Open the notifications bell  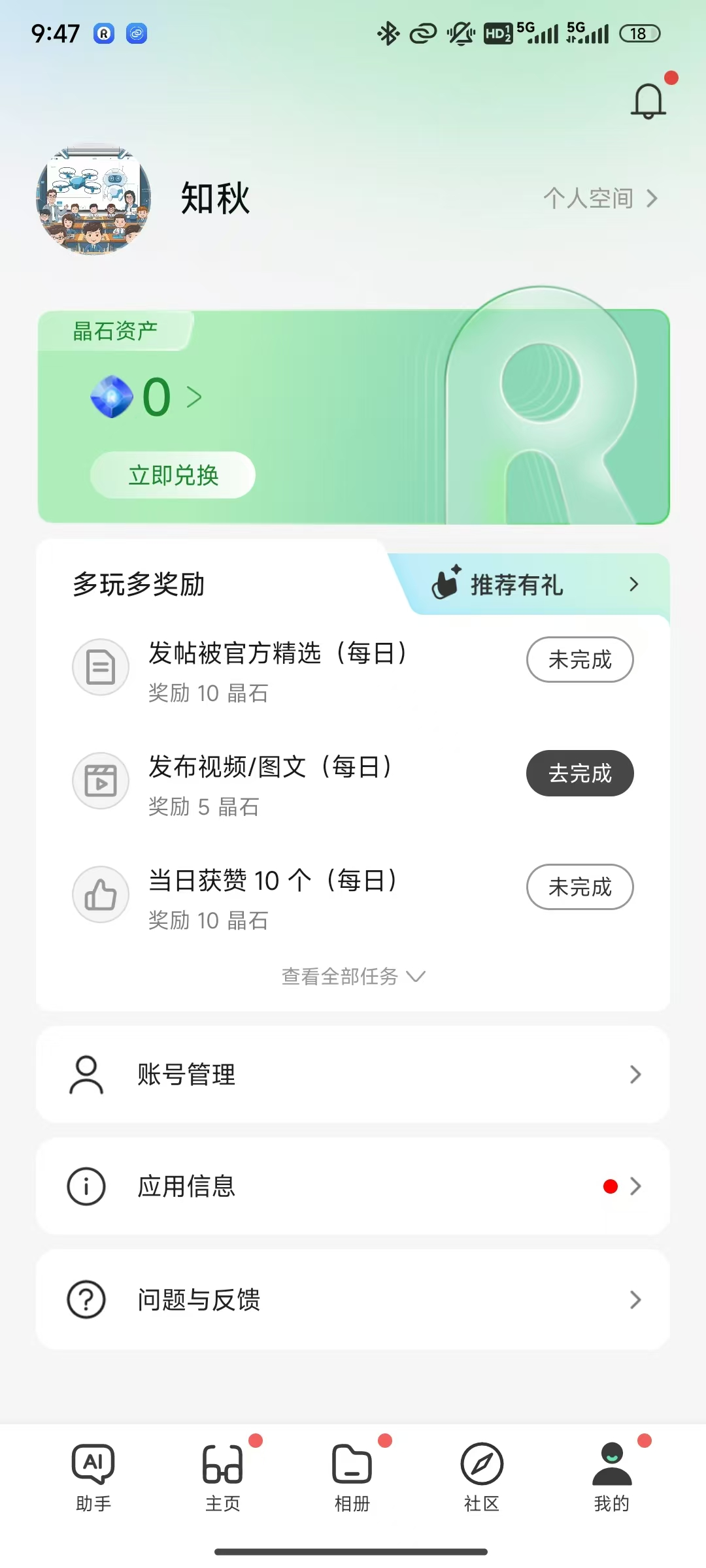648,101
